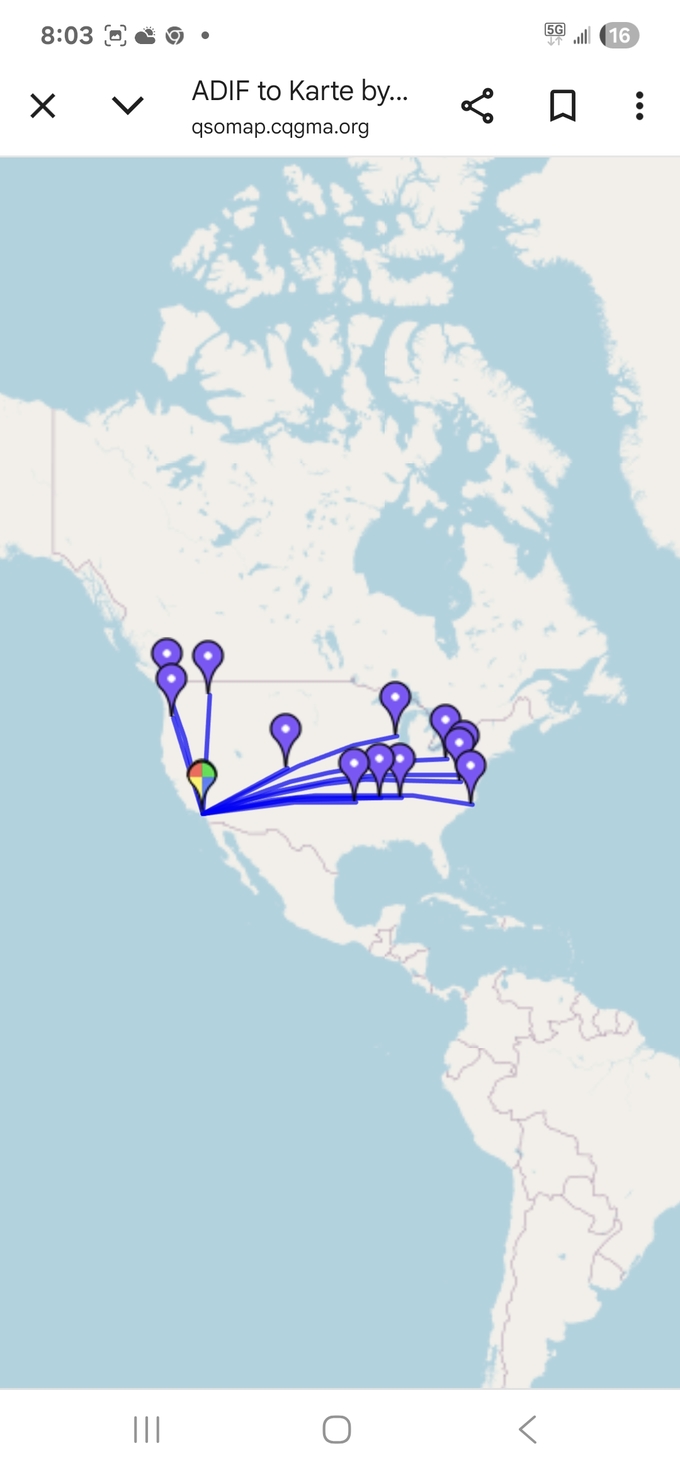Image resolution: width=680 pixels, height=1473 pixels.
Task: Bookmark this page
Action: [x=563, y=105]
